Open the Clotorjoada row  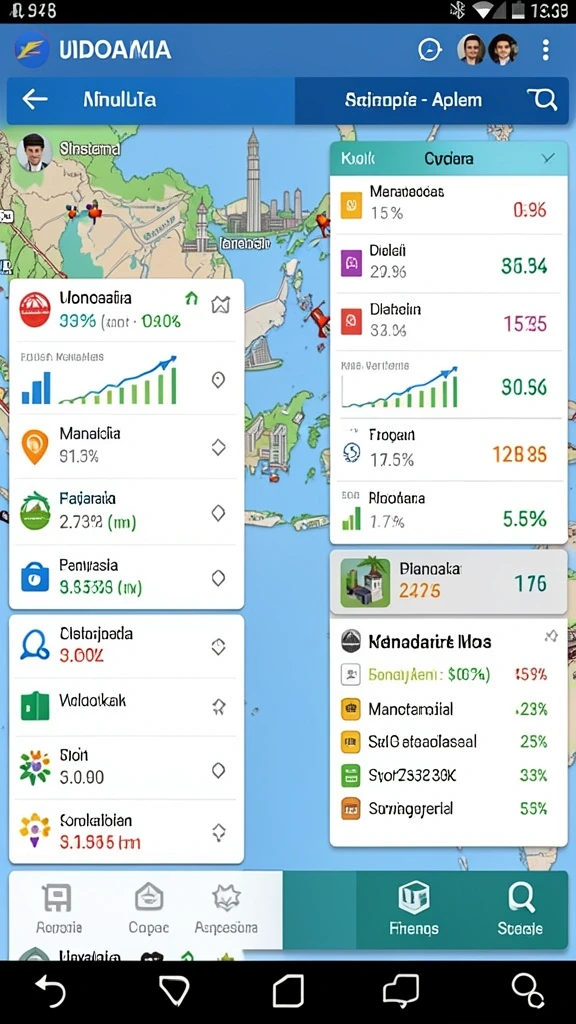click(127, 646)
